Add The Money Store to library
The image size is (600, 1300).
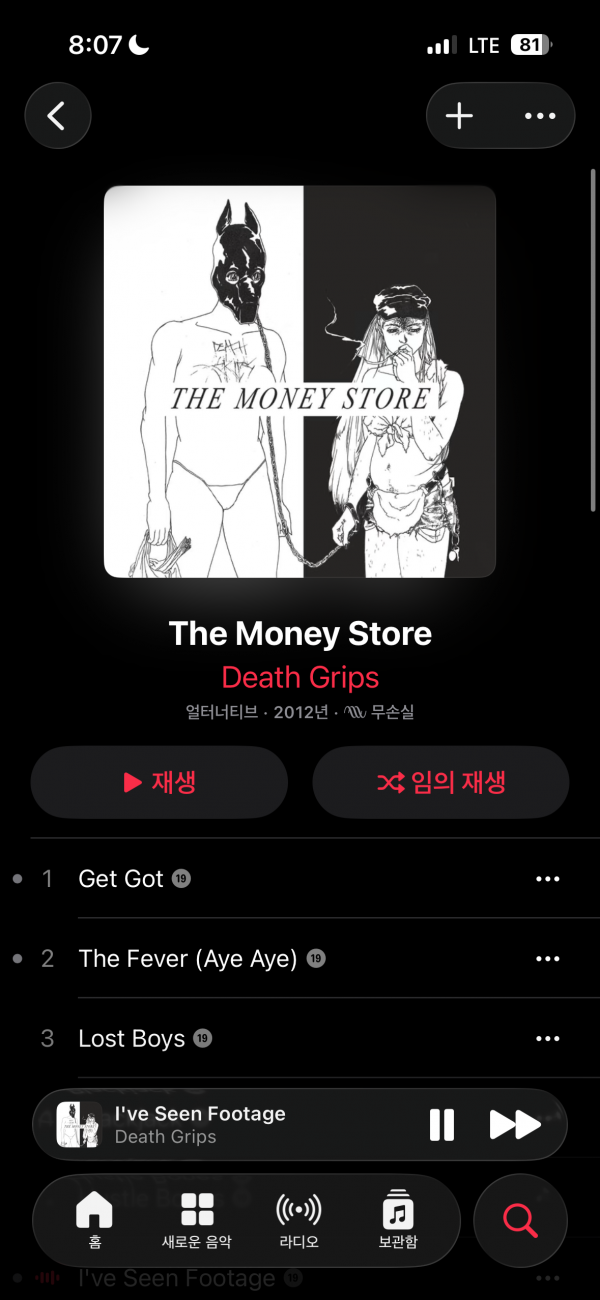pos(459,116)
